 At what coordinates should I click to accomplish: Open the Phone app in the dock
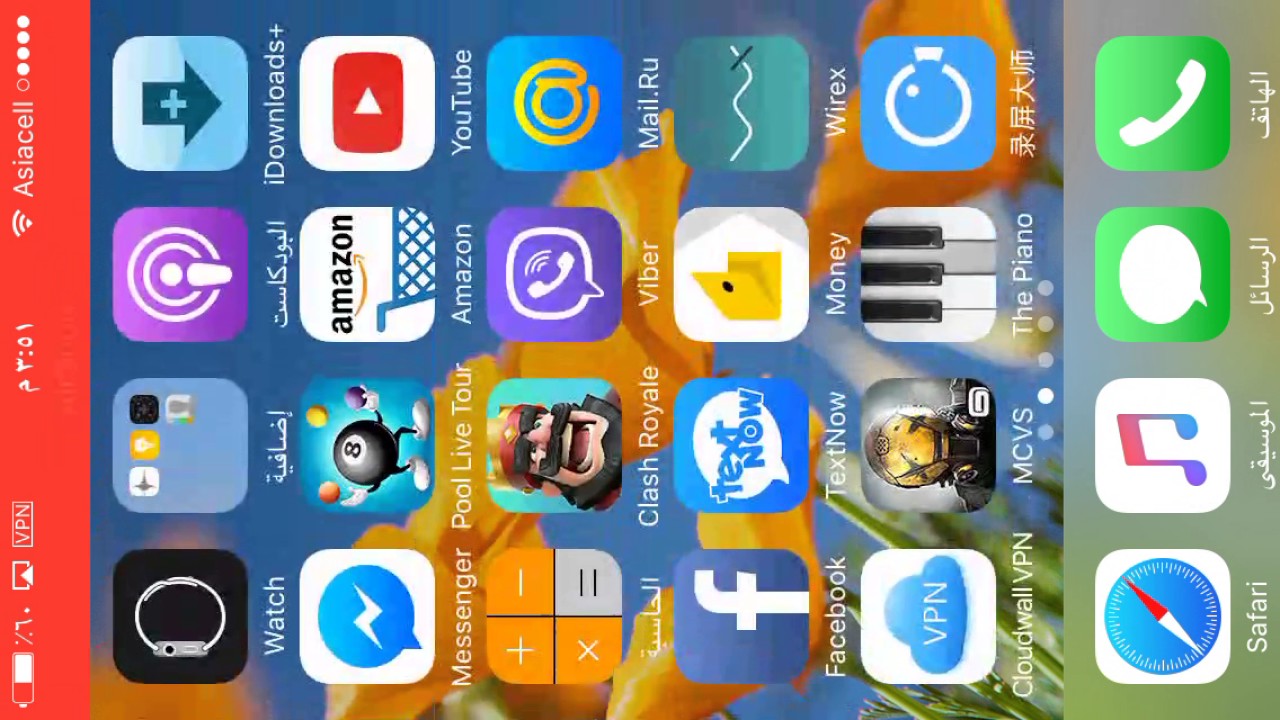(1162, 103)
